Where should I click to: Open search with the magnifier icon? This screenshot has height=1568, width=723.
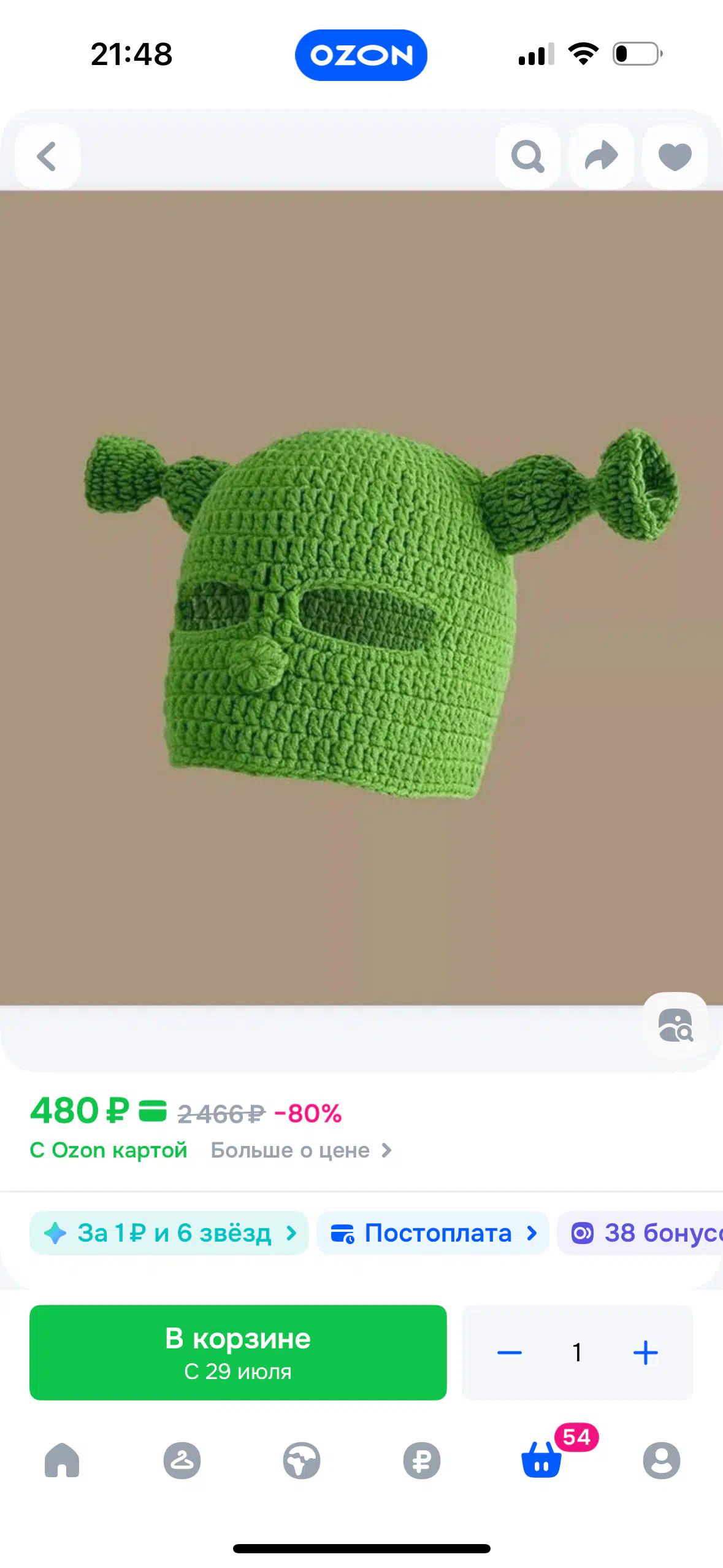(x=527, y=156)
